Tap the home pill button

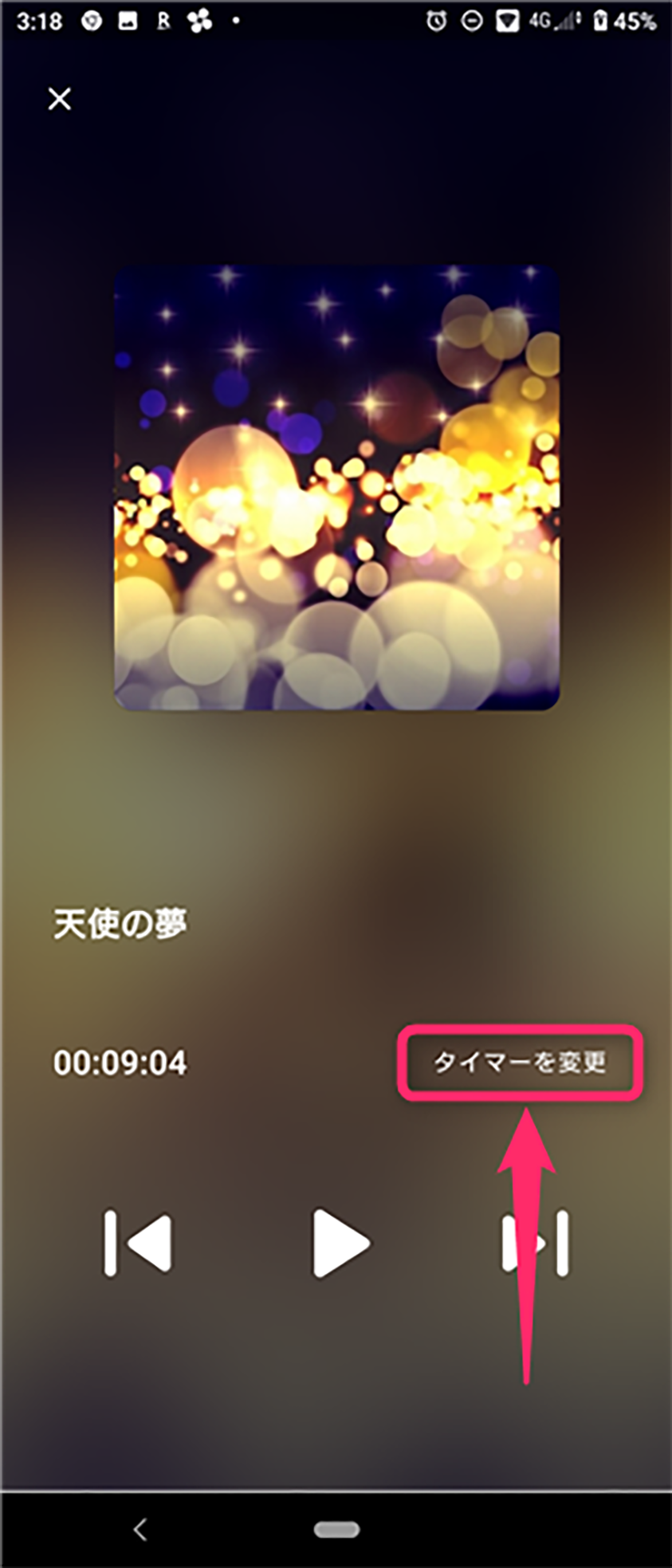pyautogui.click(x=336, y=1529)
